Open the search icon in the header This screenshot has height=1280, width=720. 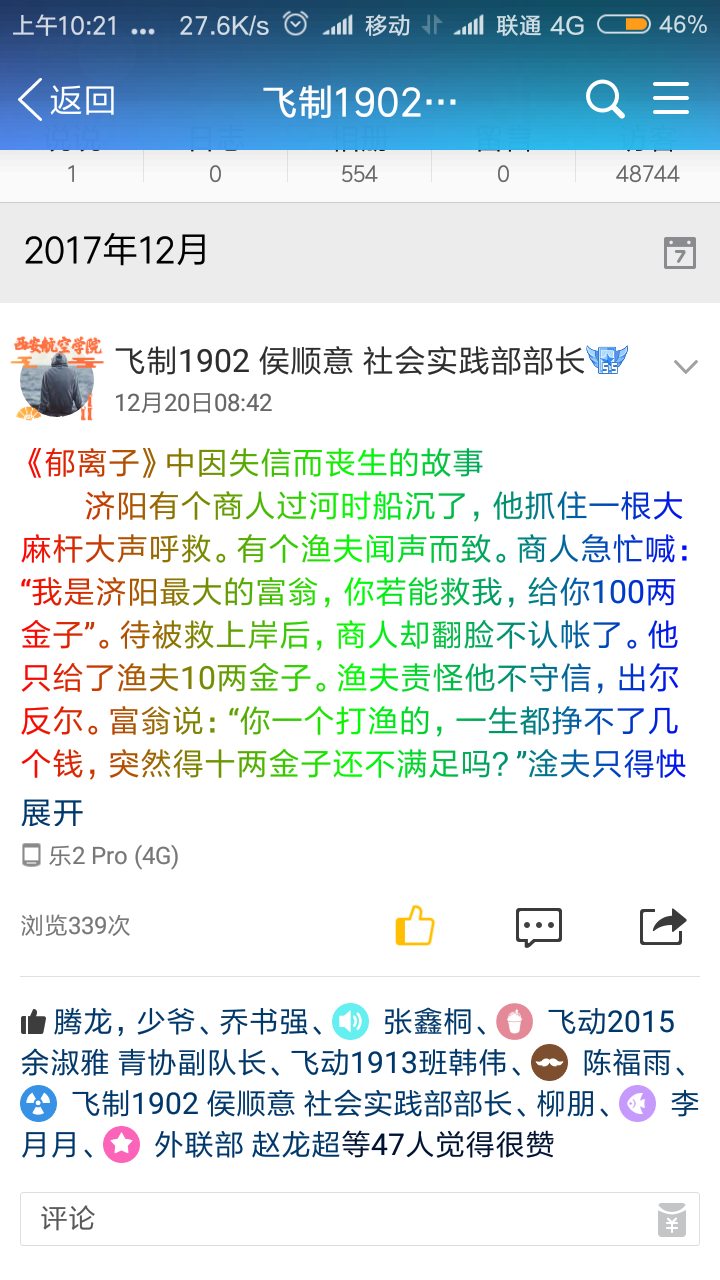604,100
